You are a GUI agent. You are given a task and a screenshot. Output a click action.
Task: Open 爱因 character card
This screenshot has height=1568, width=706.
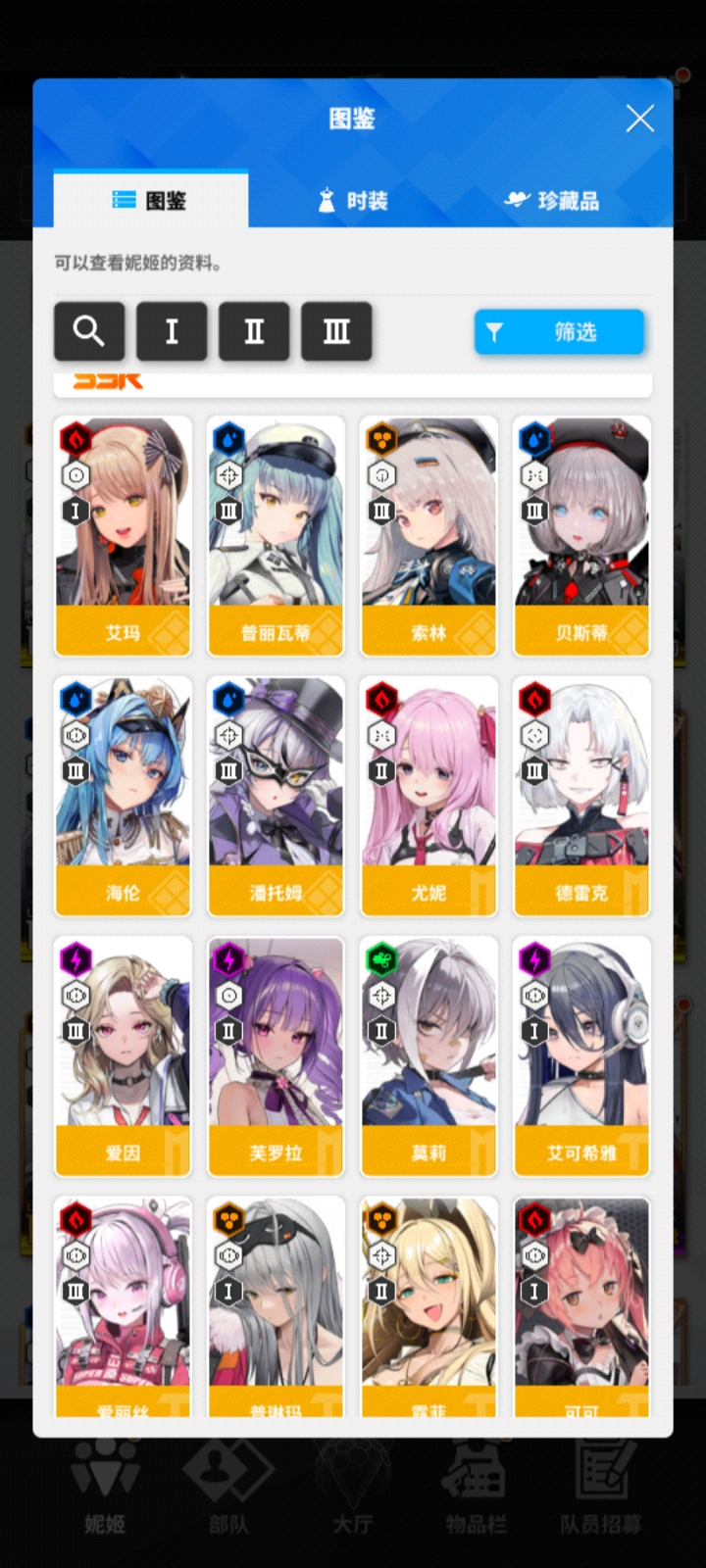click(124, 1055)
